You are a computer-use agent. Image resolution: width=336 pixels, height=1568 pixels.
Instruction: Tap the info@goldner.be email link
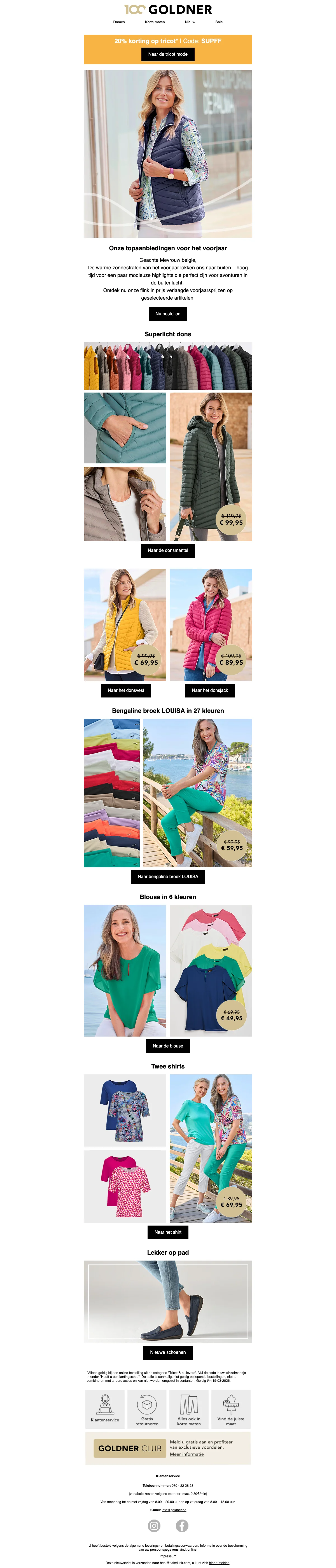(x=174, y=1509)
